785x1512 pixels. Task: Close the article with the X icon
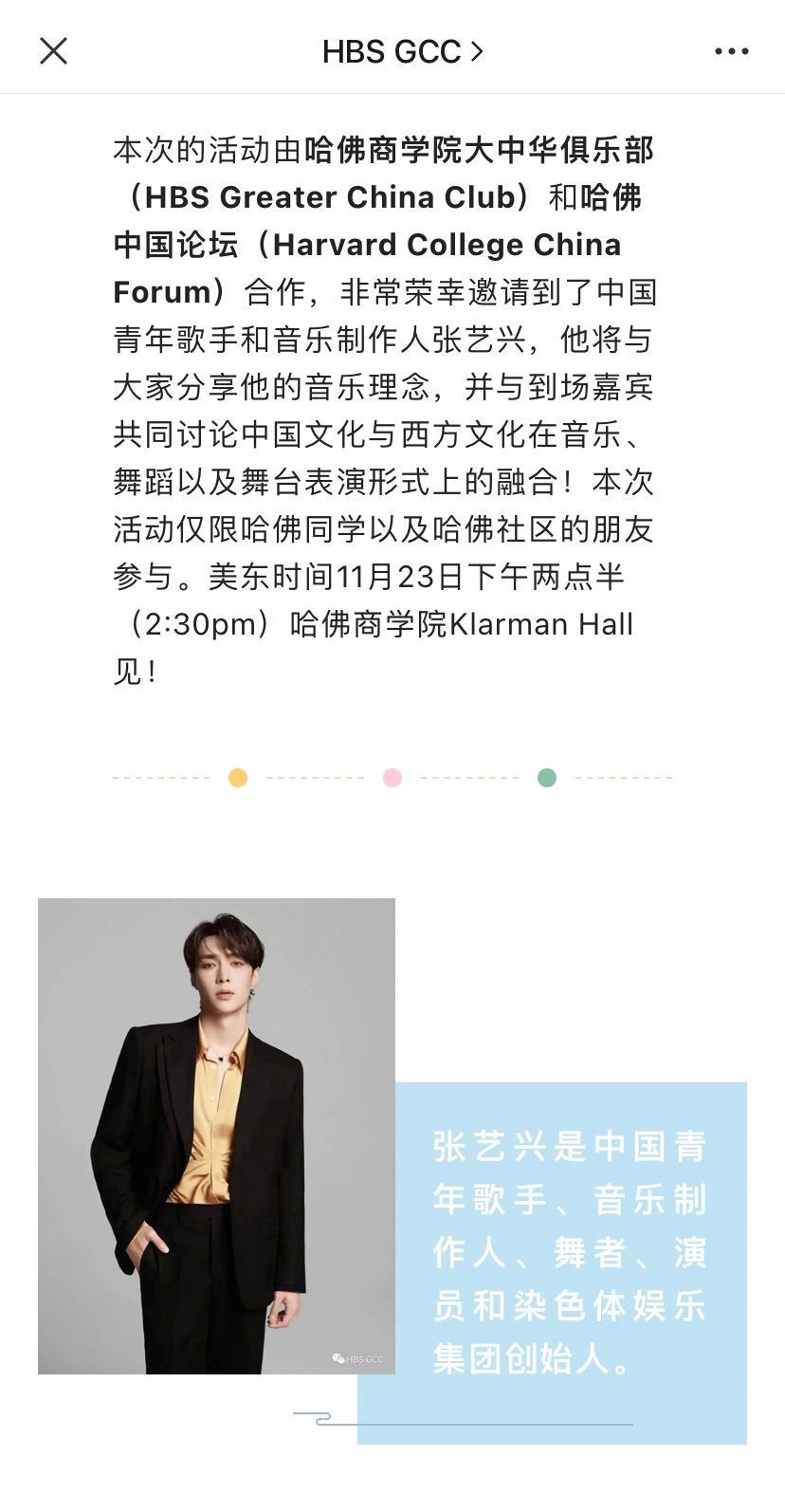point(53,51)
